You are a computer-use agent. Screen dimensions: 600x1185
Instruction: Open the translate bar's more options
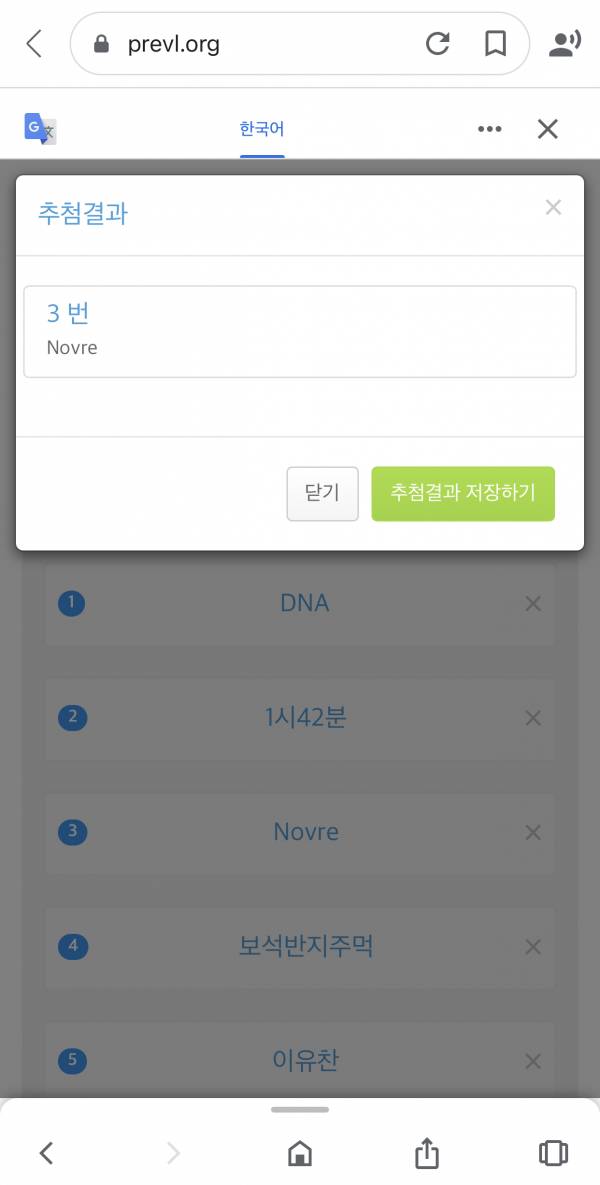click(490, 129)
